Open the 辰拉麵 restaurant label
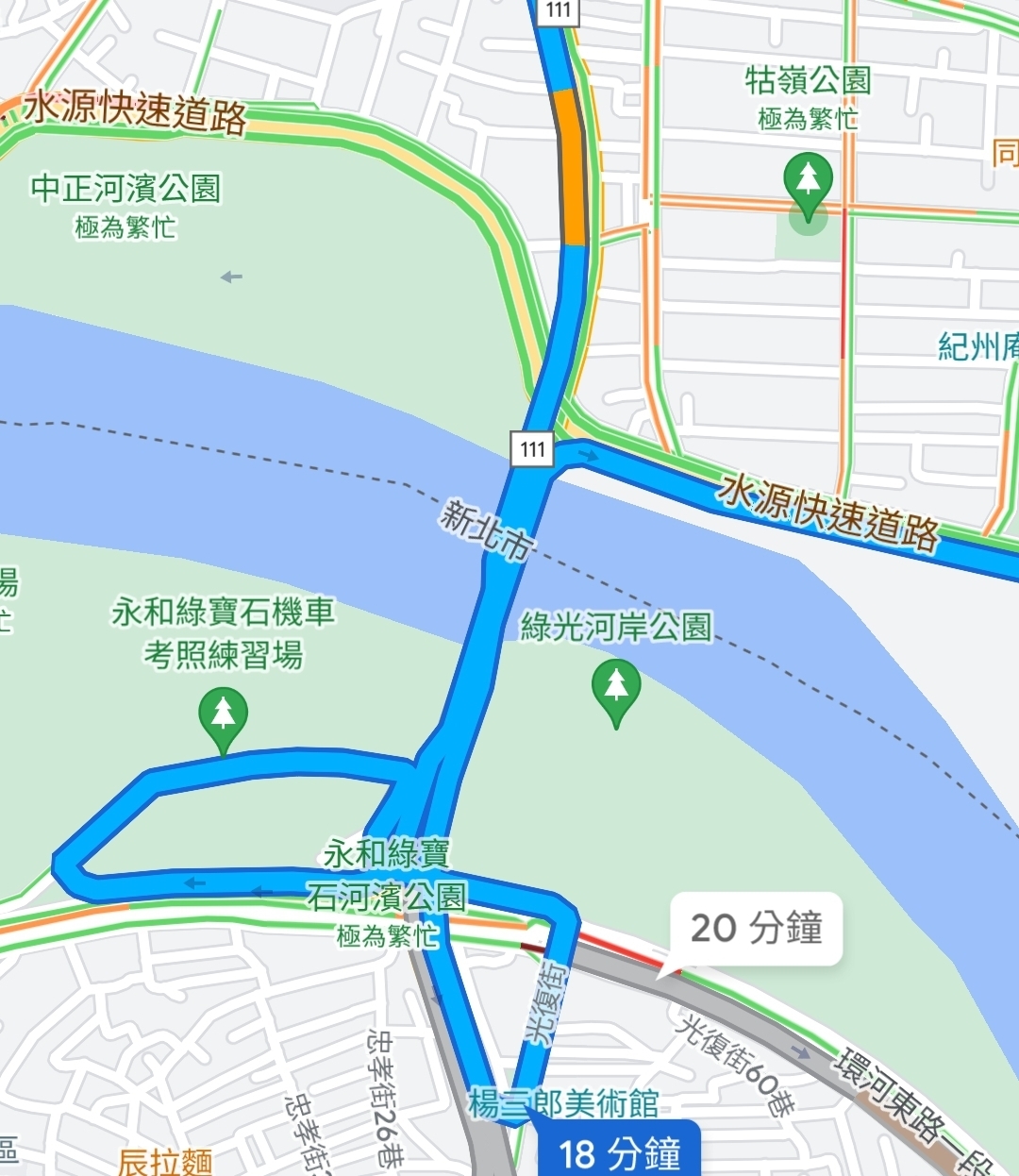This screenshot has height=1176, width=1019. 165,1161
